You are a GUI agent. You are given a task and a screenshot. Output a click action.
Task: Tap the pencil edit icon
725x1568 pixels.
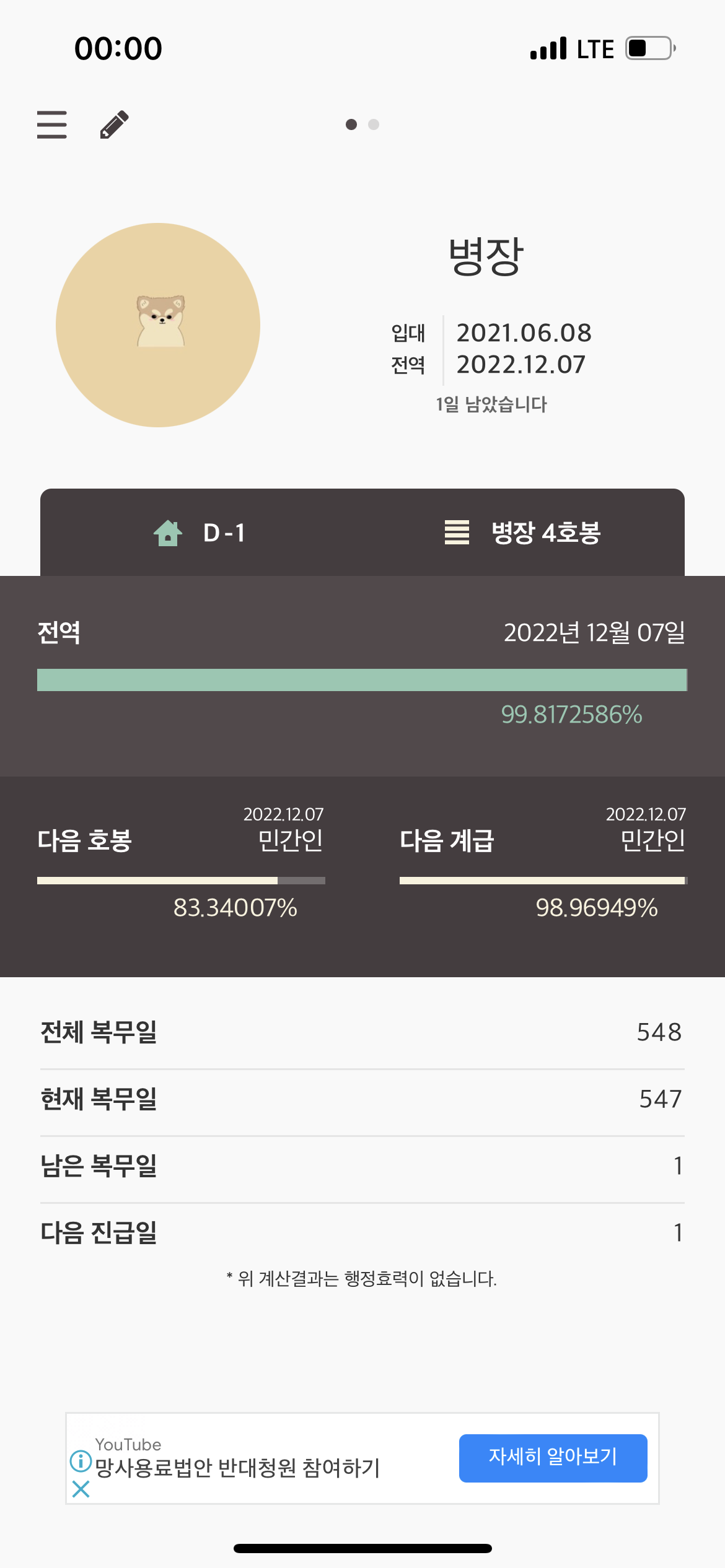click(x=115, y=124)
